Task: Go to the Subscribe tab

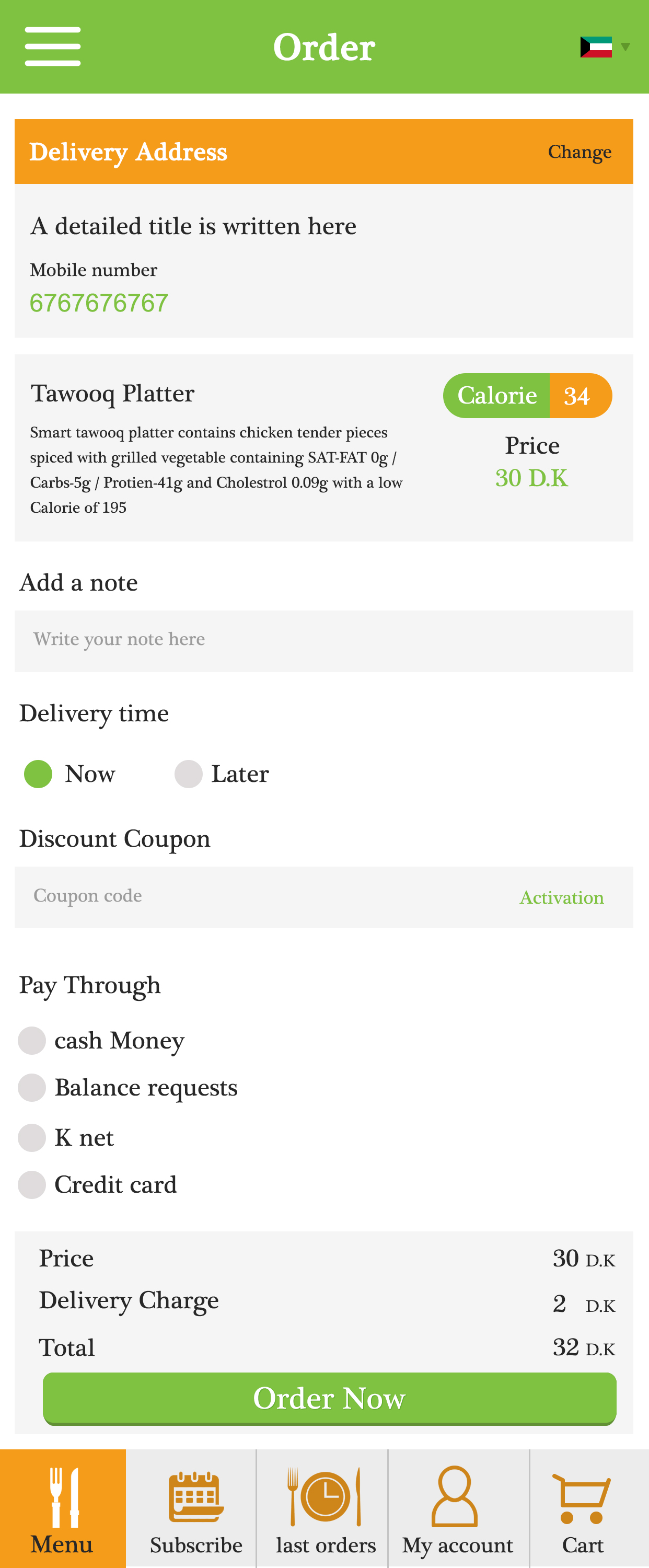Action: coord(196,1508)
